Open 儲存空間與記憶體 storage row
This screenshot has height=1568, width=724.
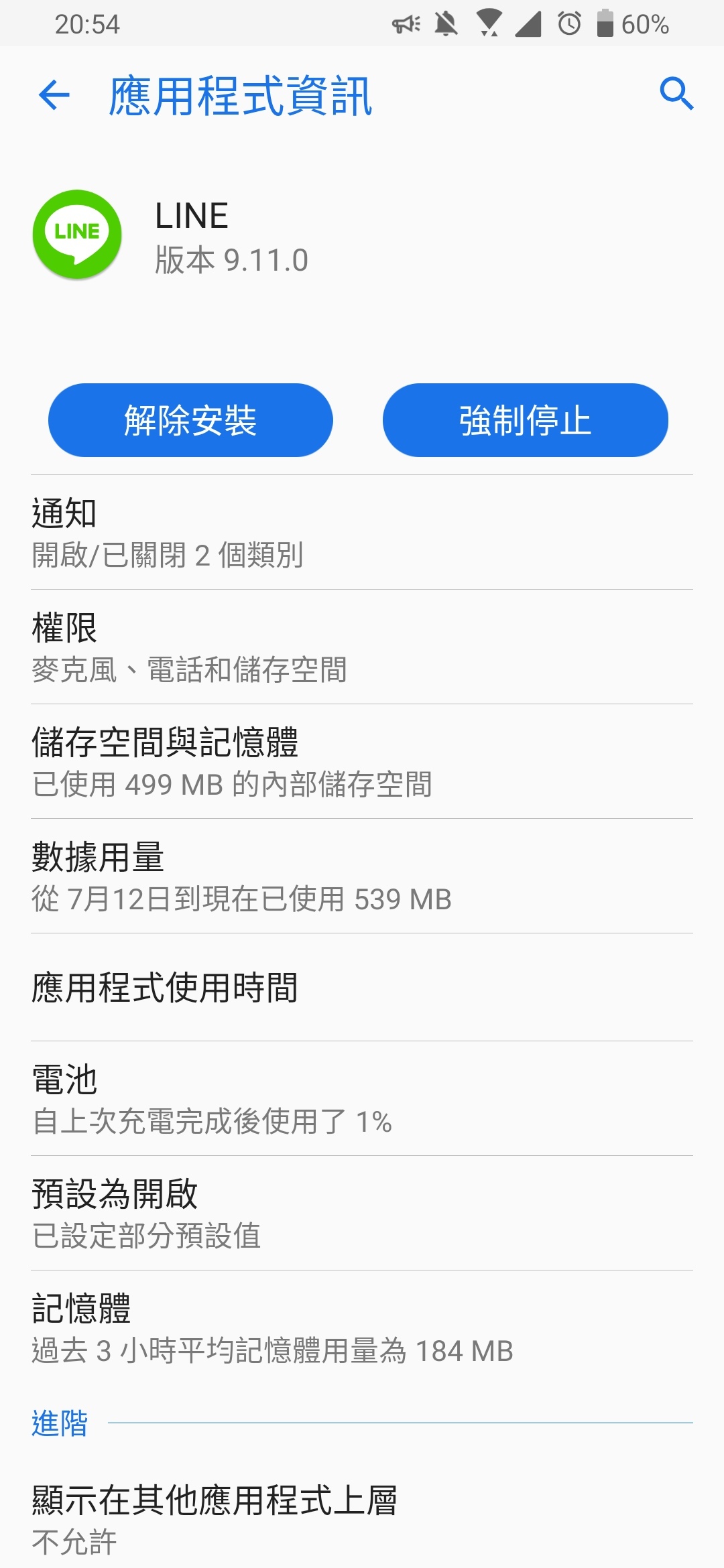click(362, 762)
